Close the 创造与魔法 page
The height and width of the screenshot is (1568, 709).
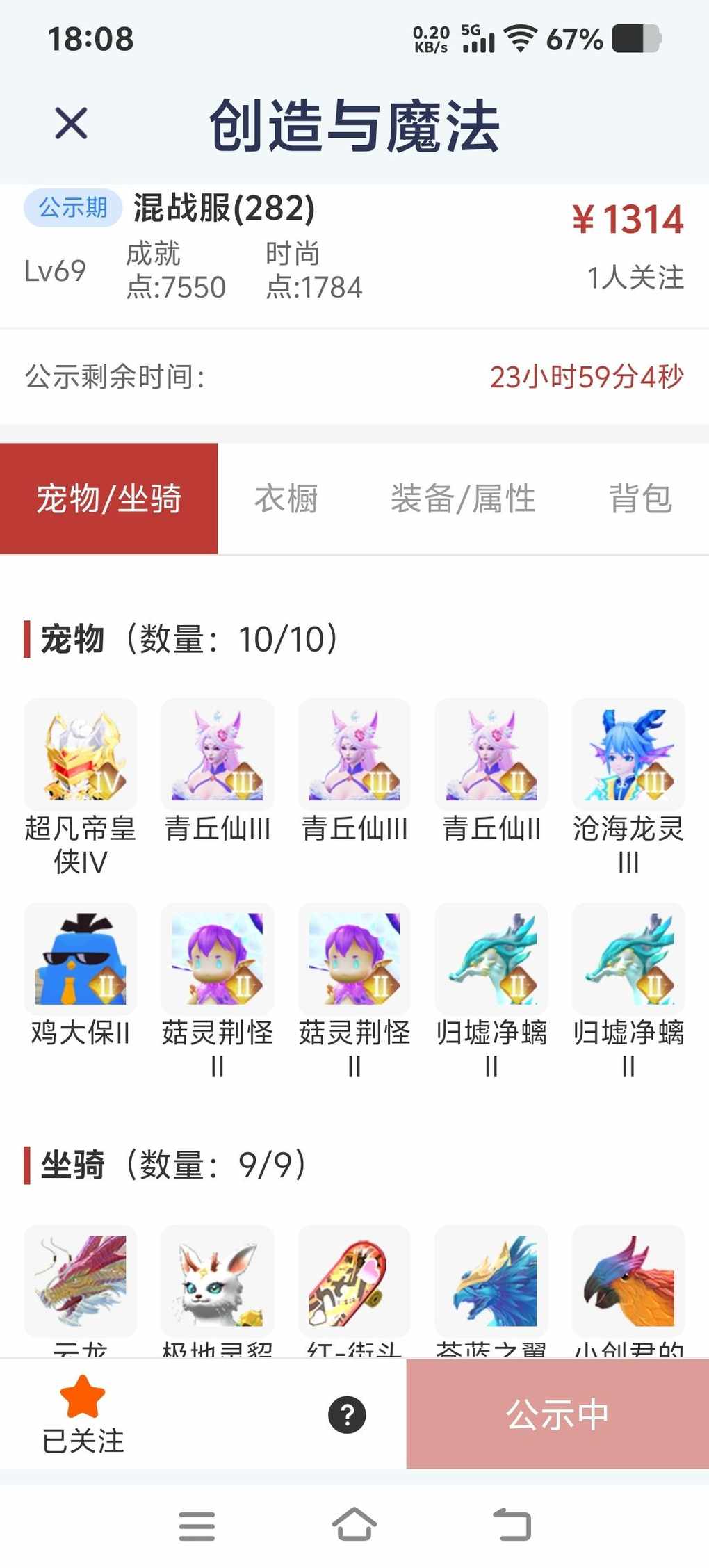coord(71,124)
